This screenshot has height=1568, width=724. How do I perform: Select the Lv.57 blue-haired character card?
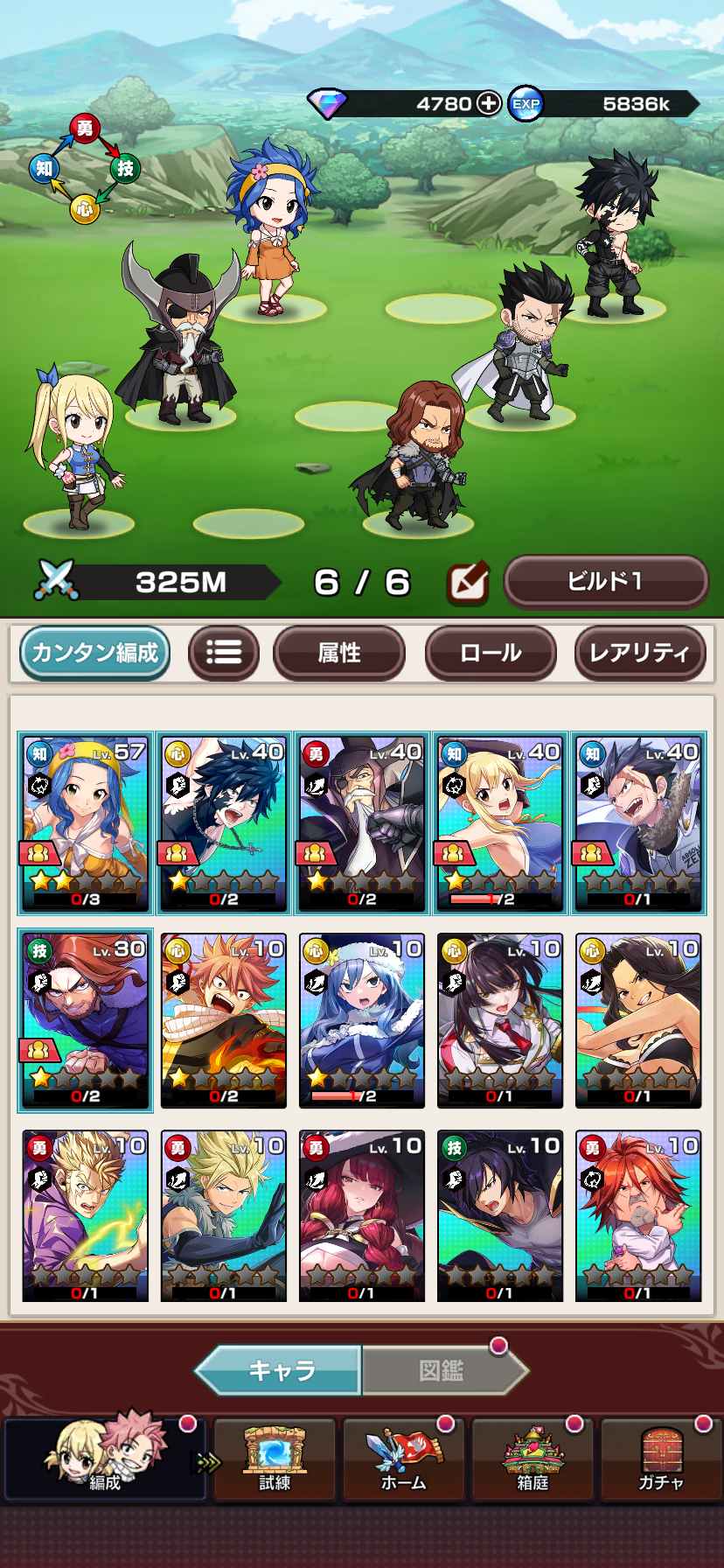click(x=85, y=822)
